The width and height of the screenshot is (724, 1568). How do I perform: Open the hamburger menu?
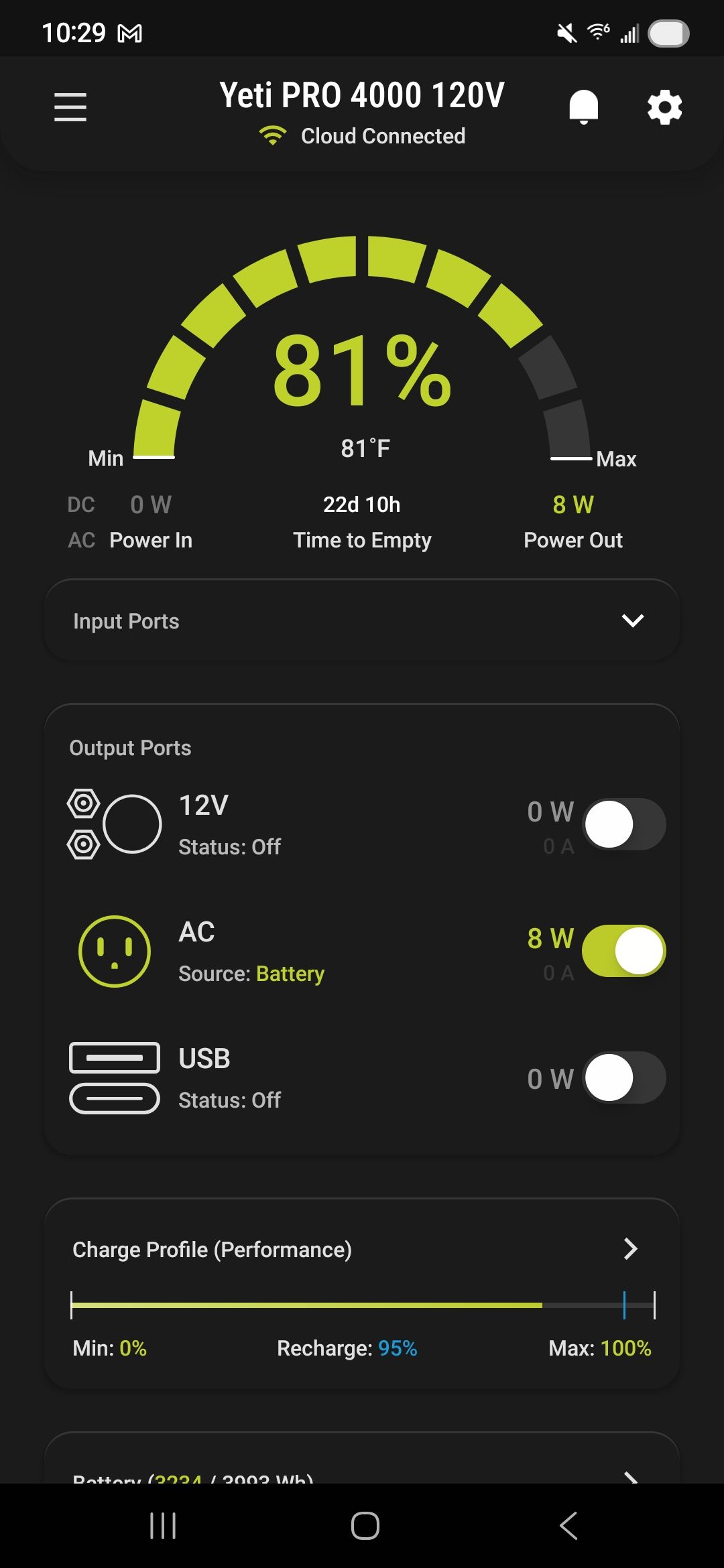(x=70, y=107)
